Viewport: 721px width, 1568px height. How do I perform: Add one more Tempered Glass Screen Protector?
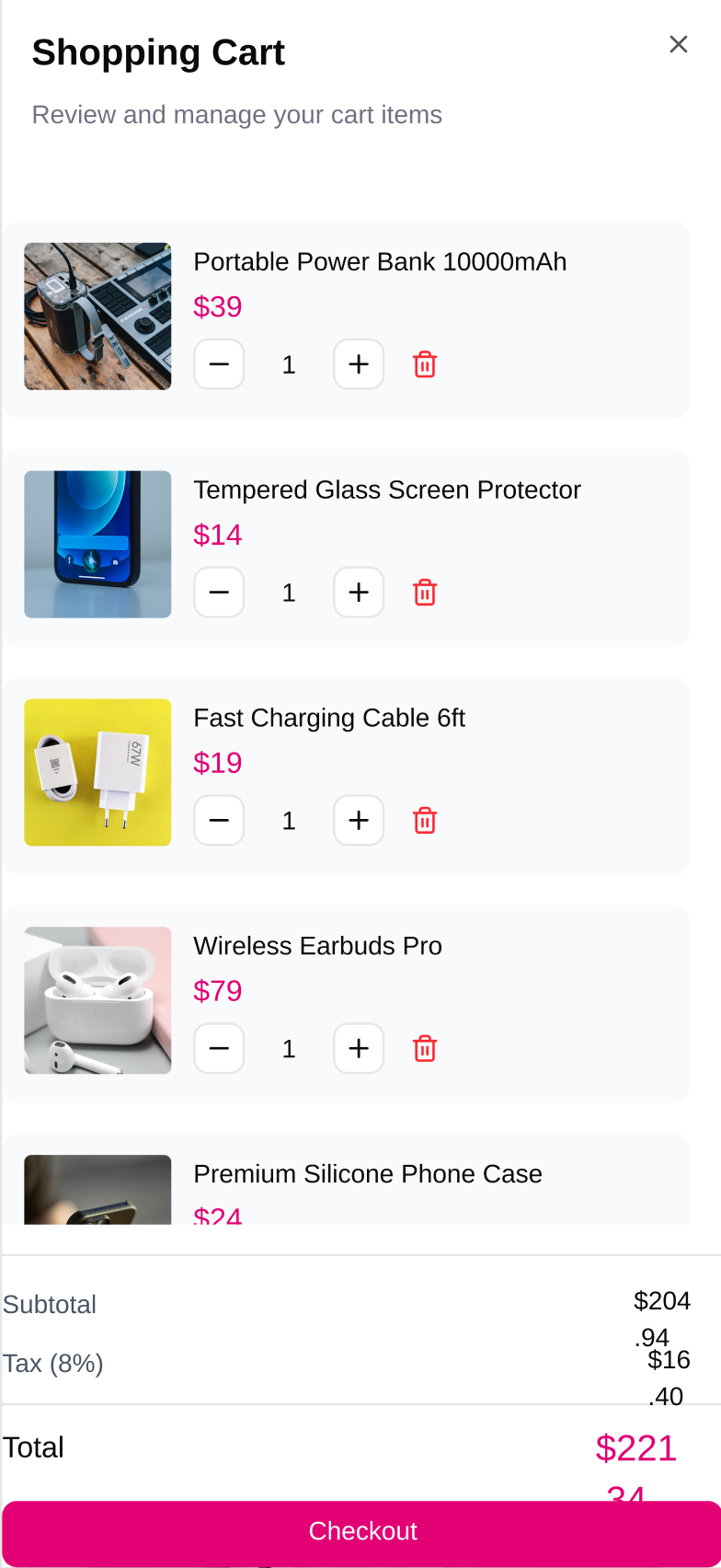point(358,593)
